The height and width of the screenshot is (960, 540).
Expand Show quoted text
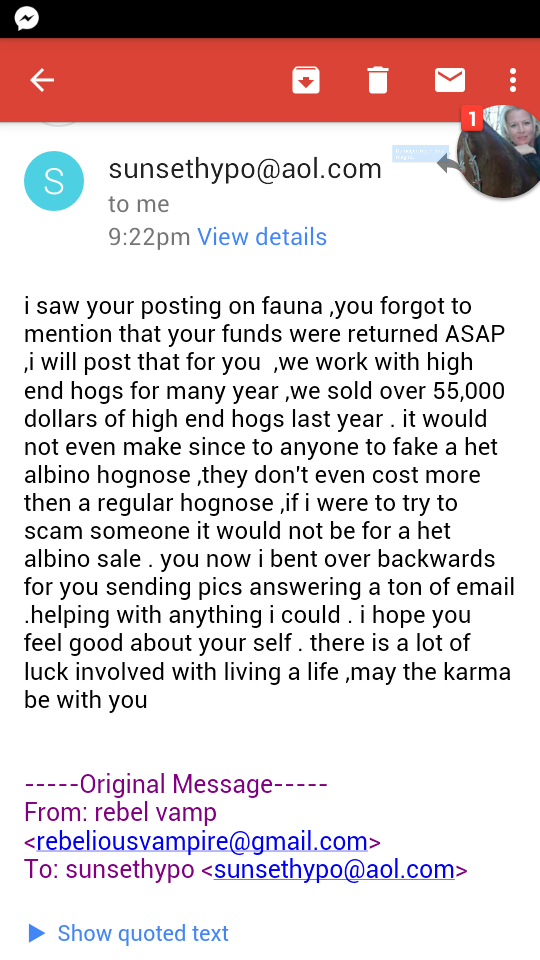tap(128, 933)
